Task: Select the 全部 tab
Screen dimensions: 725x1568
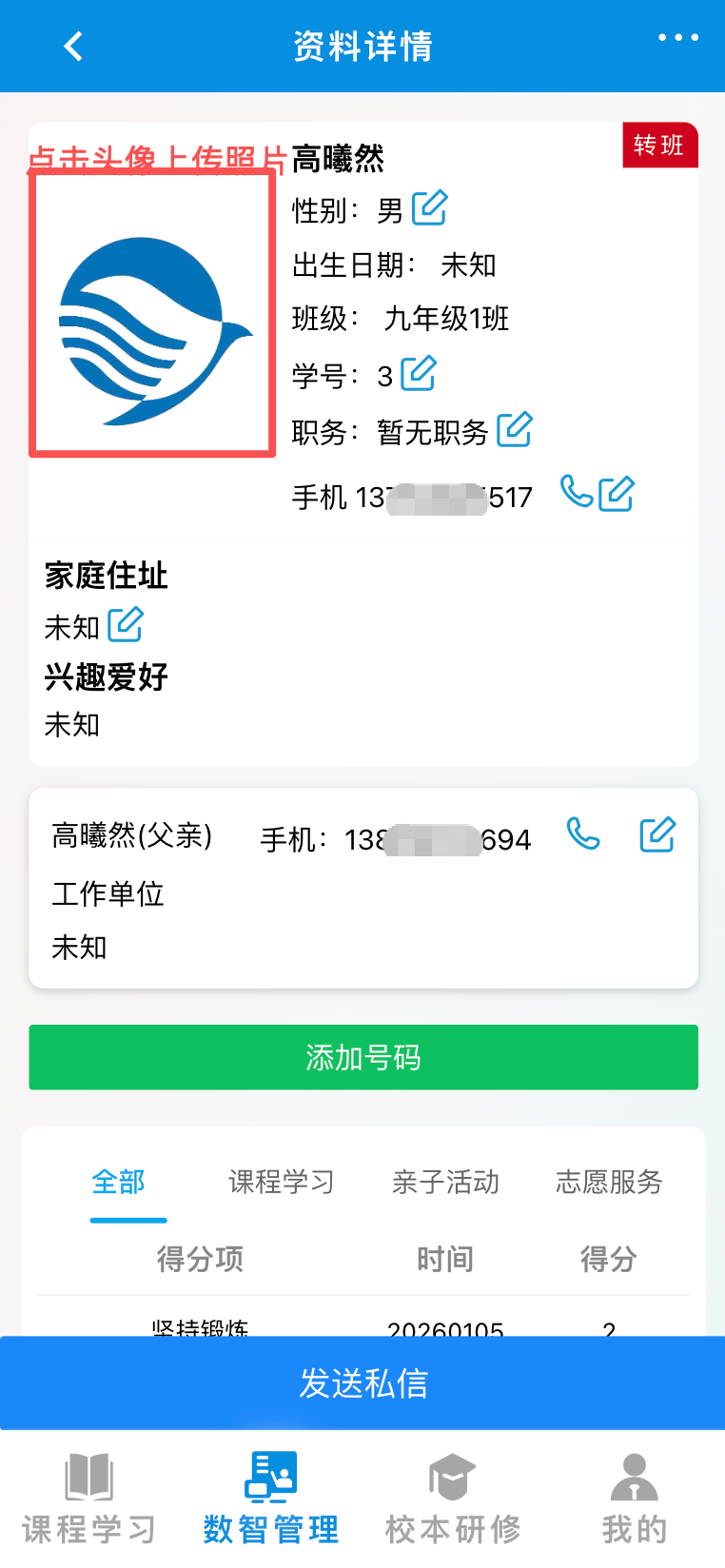Action: 119,1182
